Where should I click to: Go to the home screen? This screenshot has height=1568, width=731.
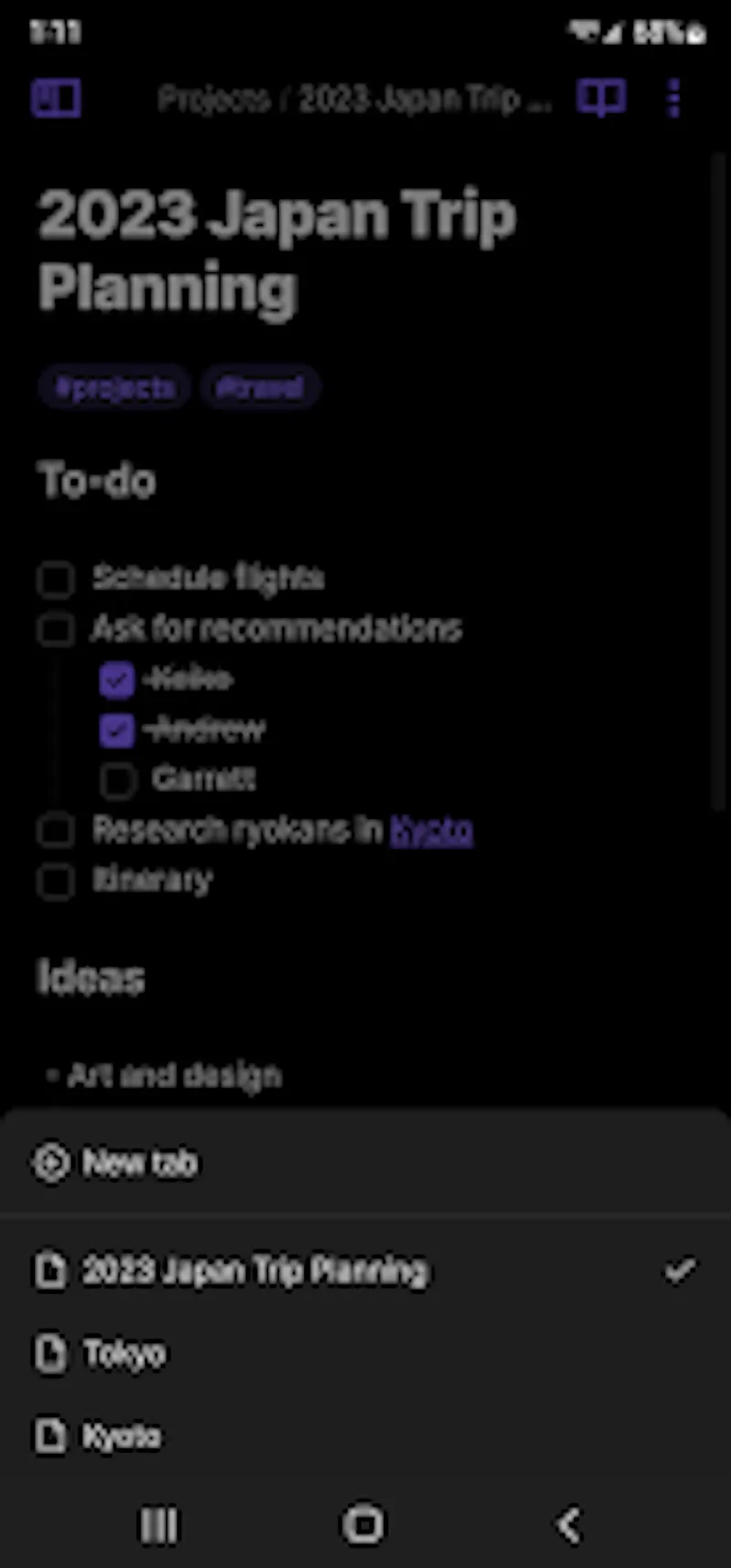tap(364, 1524)
